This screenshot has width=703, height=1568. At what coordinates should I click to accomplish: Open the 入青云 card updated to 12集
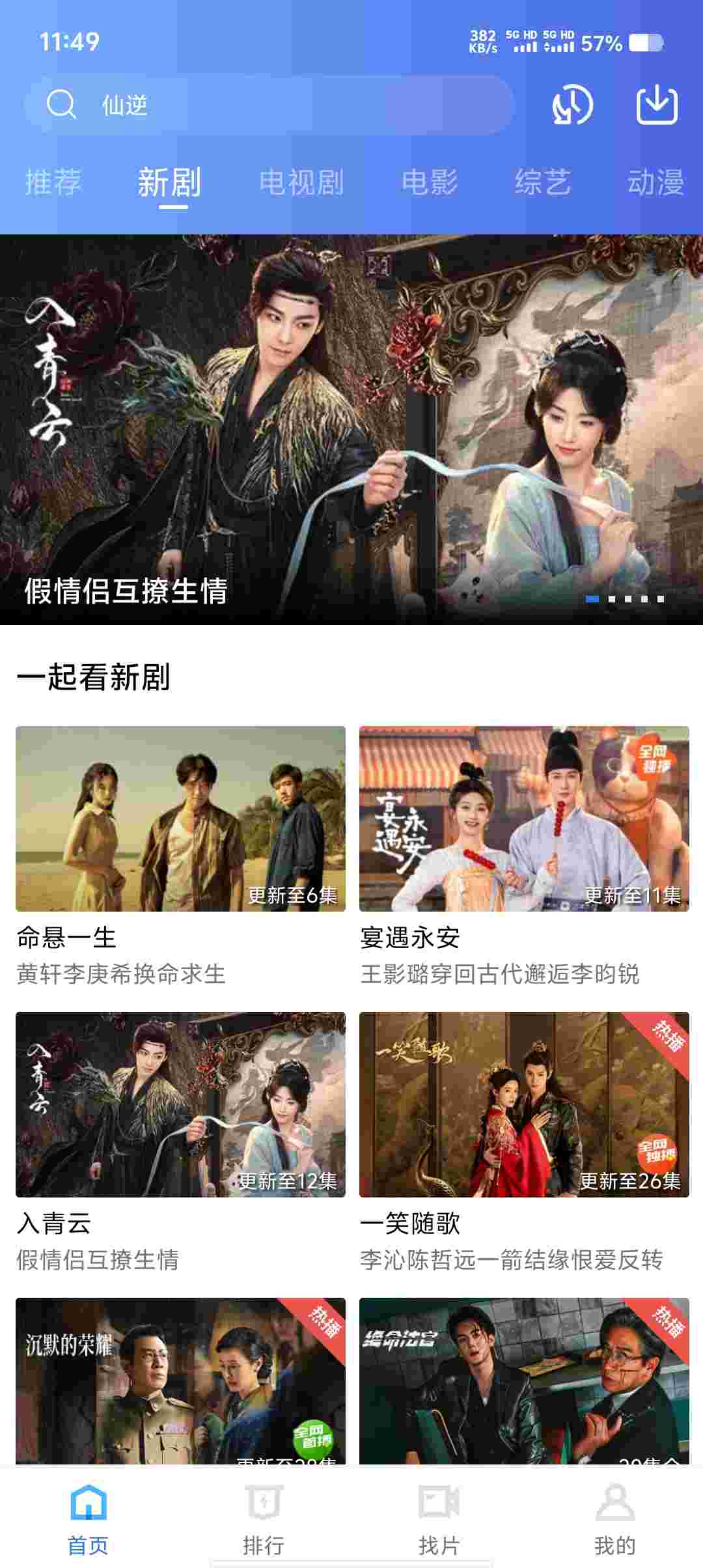point(180,1104)
